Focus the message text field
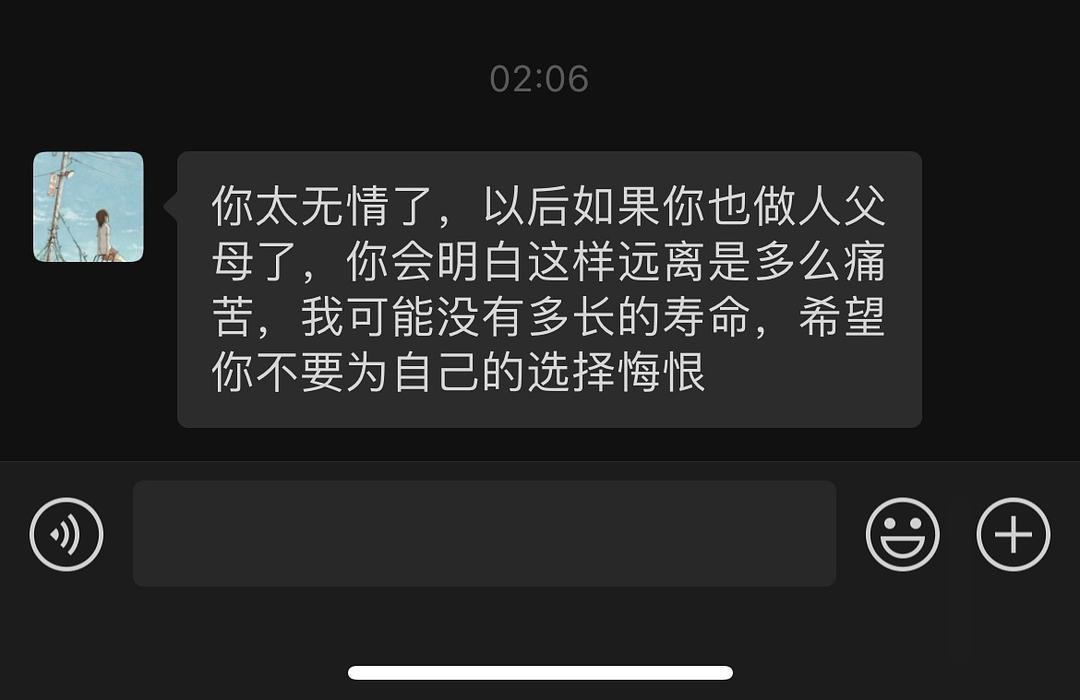 [484, 534]
